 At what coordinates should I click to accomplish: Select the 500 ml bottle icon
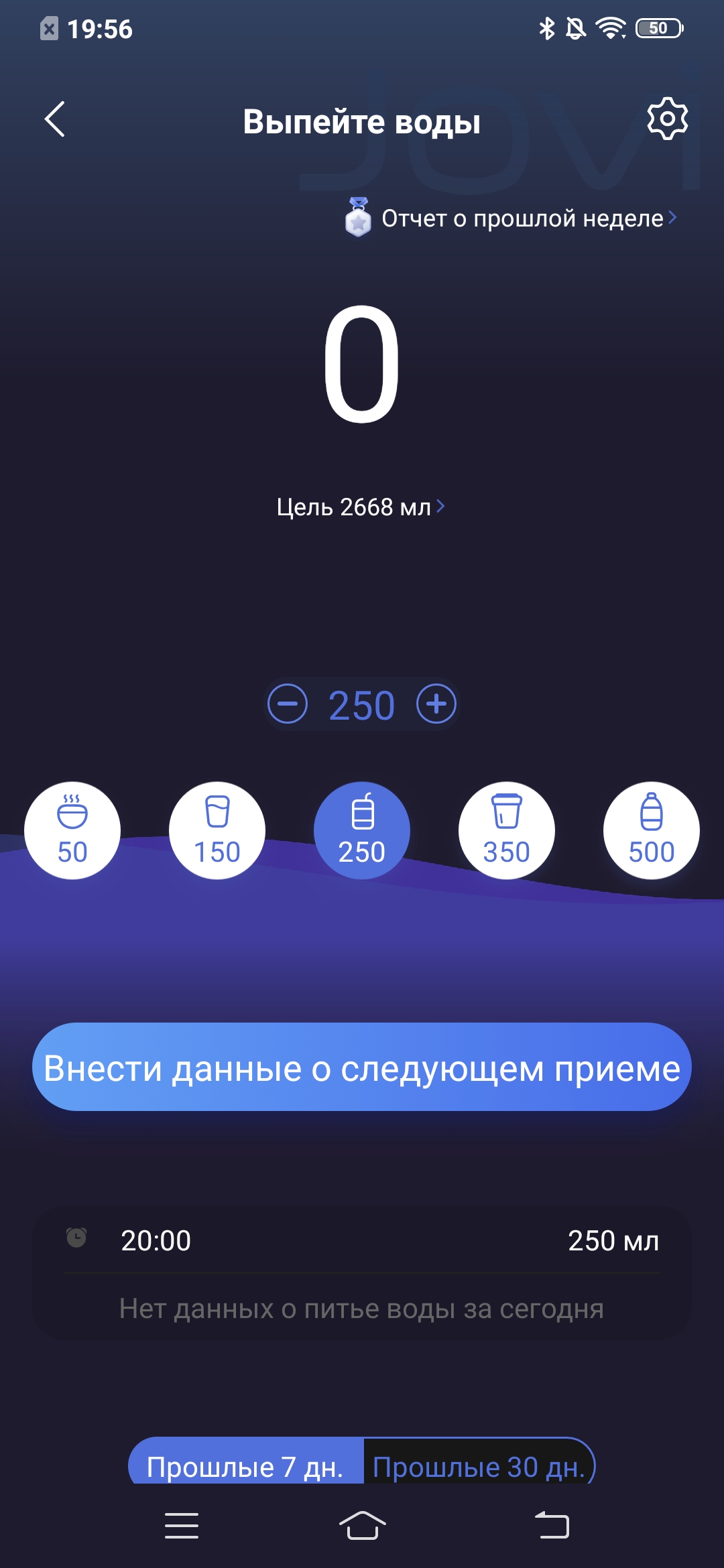click(x=652, y=830)
